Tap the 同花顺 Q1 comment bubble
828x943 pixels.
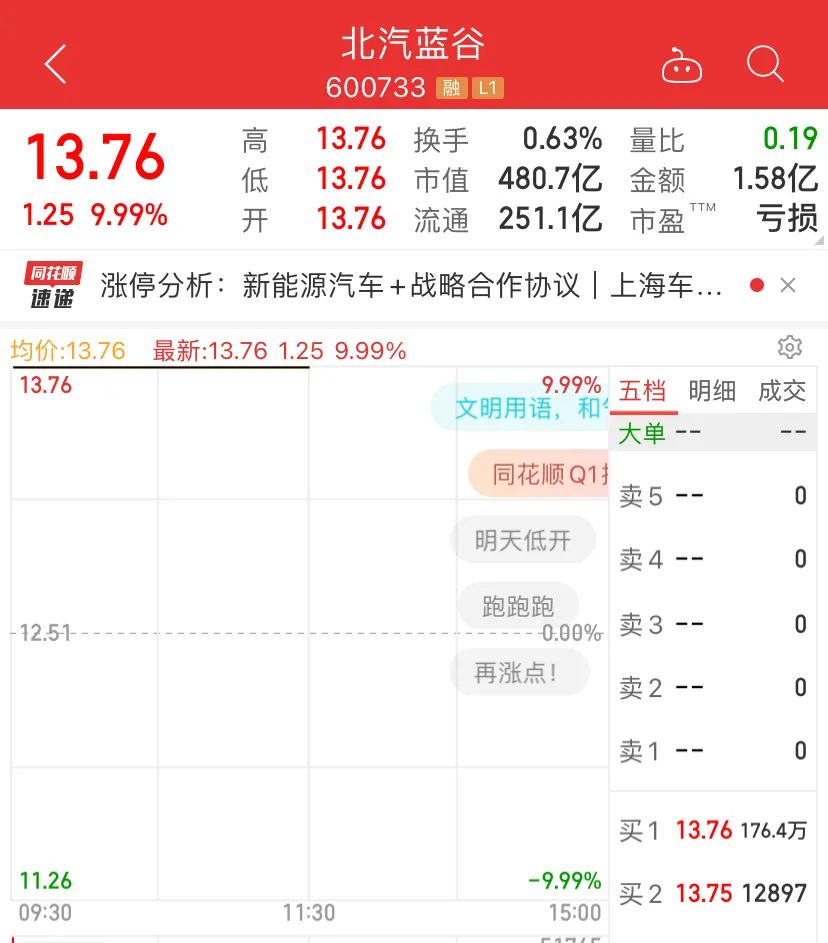(x=540, y=474)
